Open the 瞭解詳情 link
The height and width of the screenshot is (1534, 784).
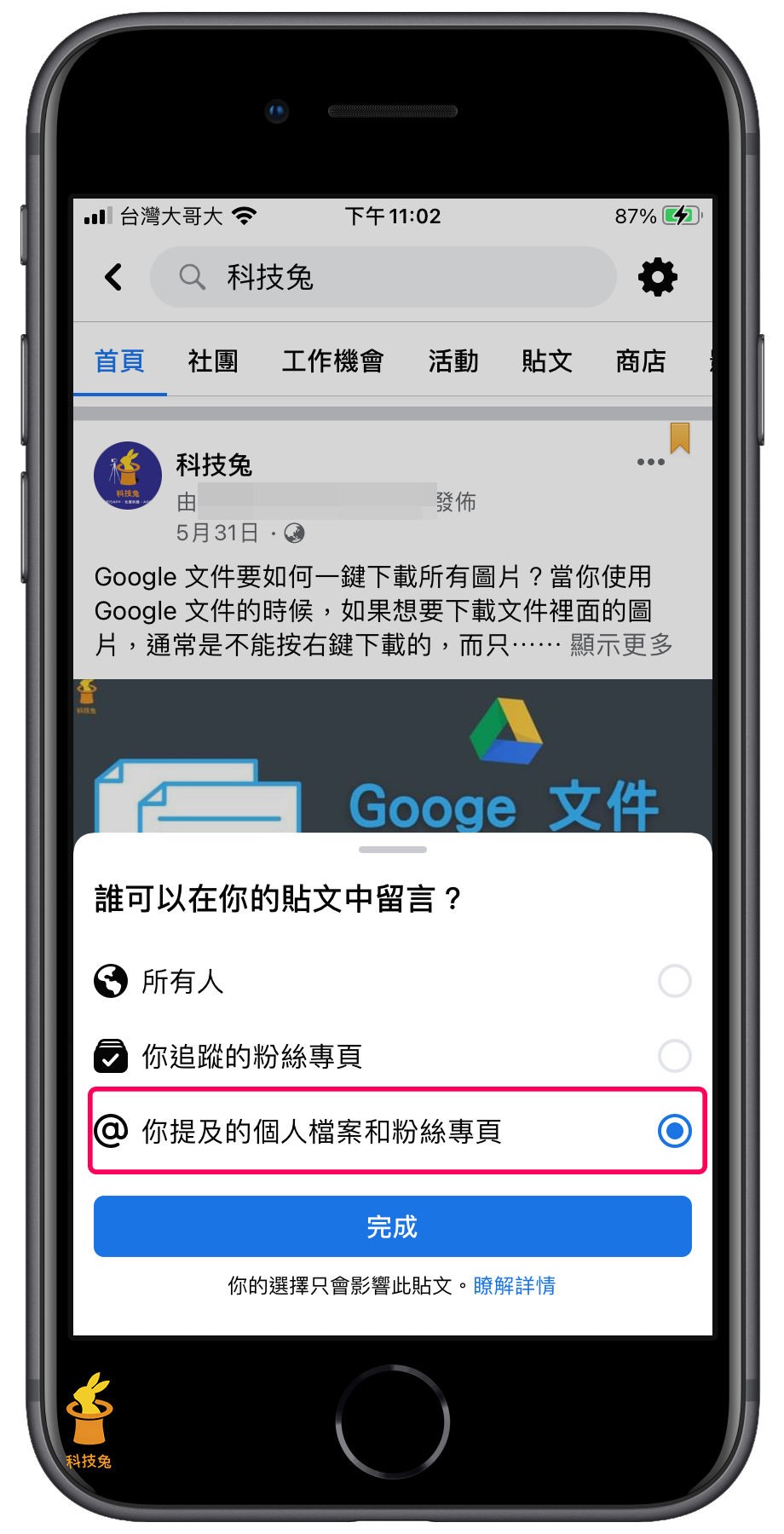tap(514, 1285)
